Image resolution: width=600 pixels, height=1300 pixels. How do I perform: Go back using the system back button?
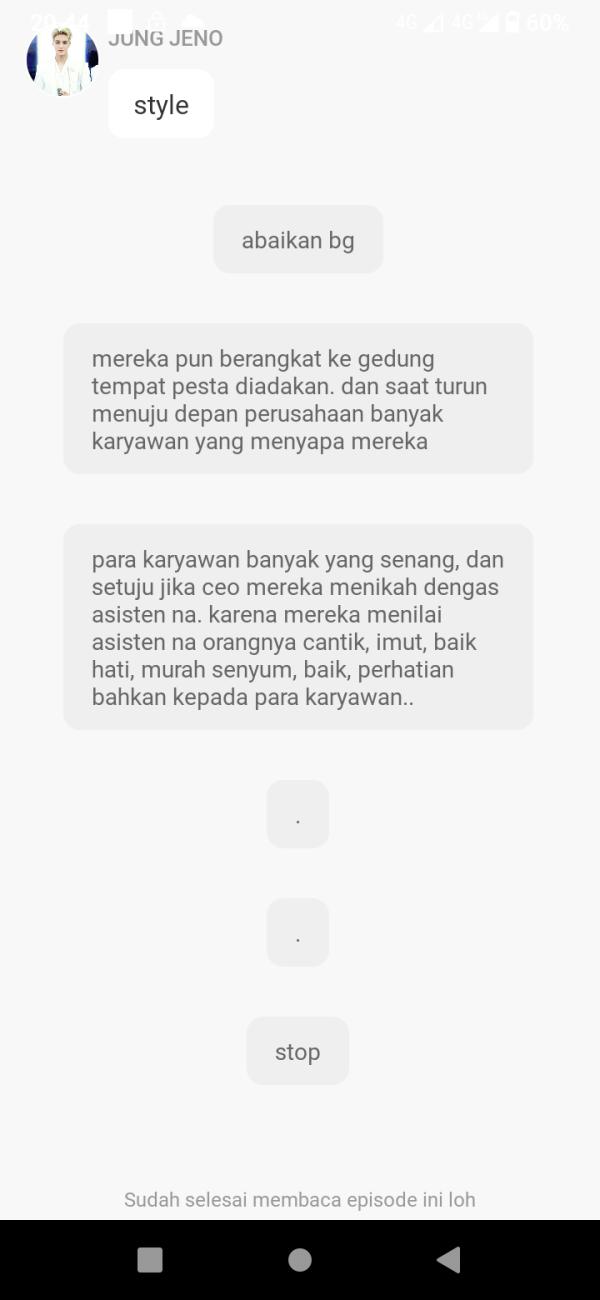449,1259
